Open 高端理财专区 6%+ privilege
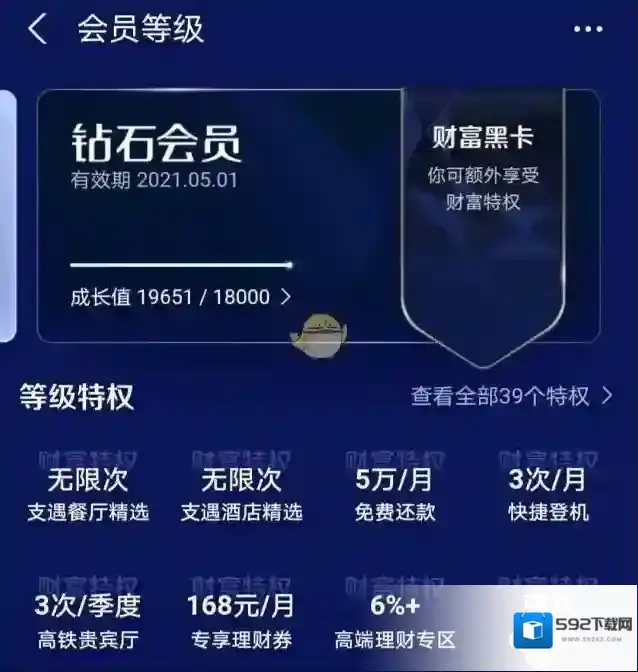 click(394, 622)
